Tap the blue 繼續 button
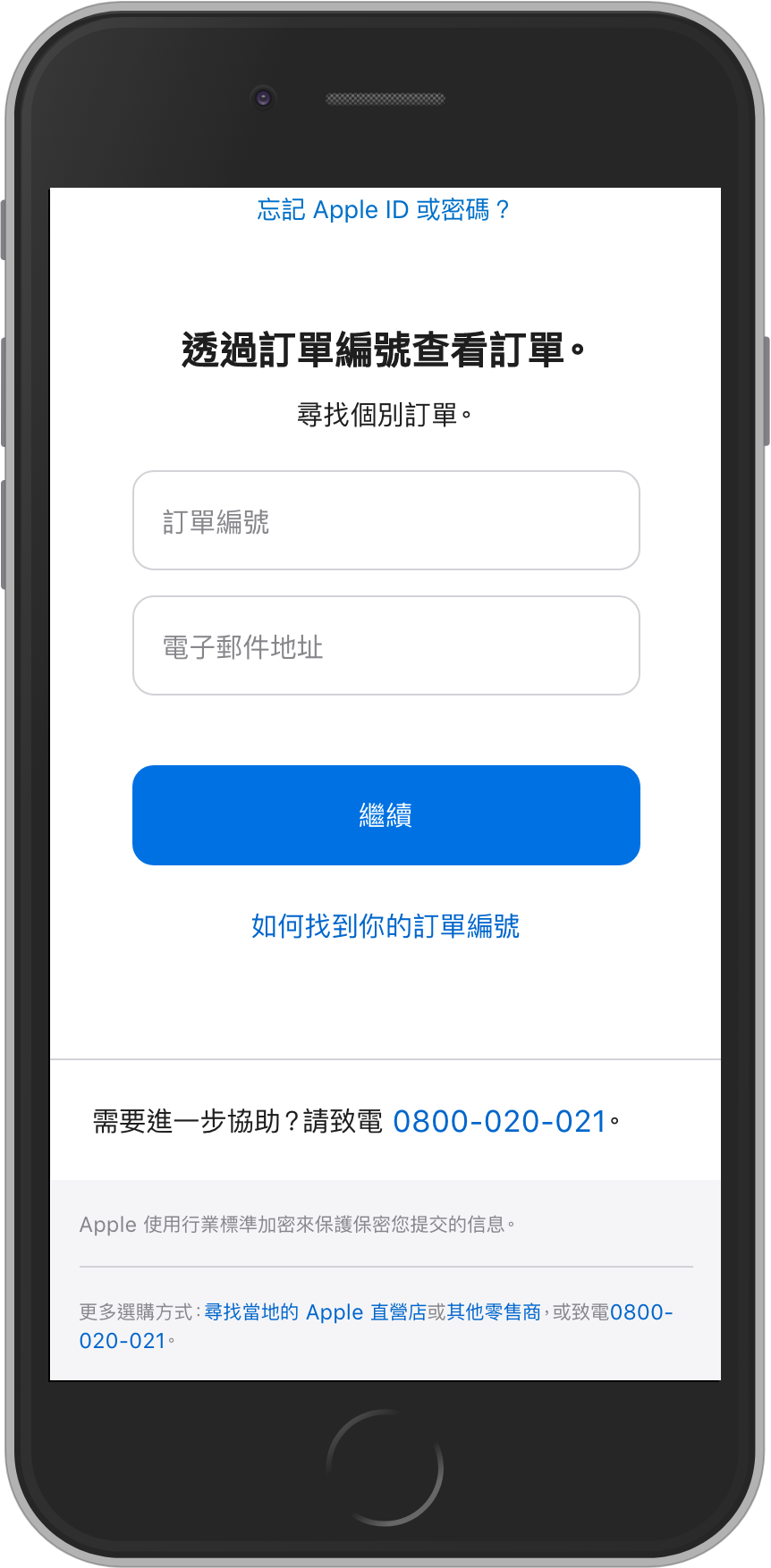Image resolution: width=771 pixels, height=1568 pixels. 385,815
